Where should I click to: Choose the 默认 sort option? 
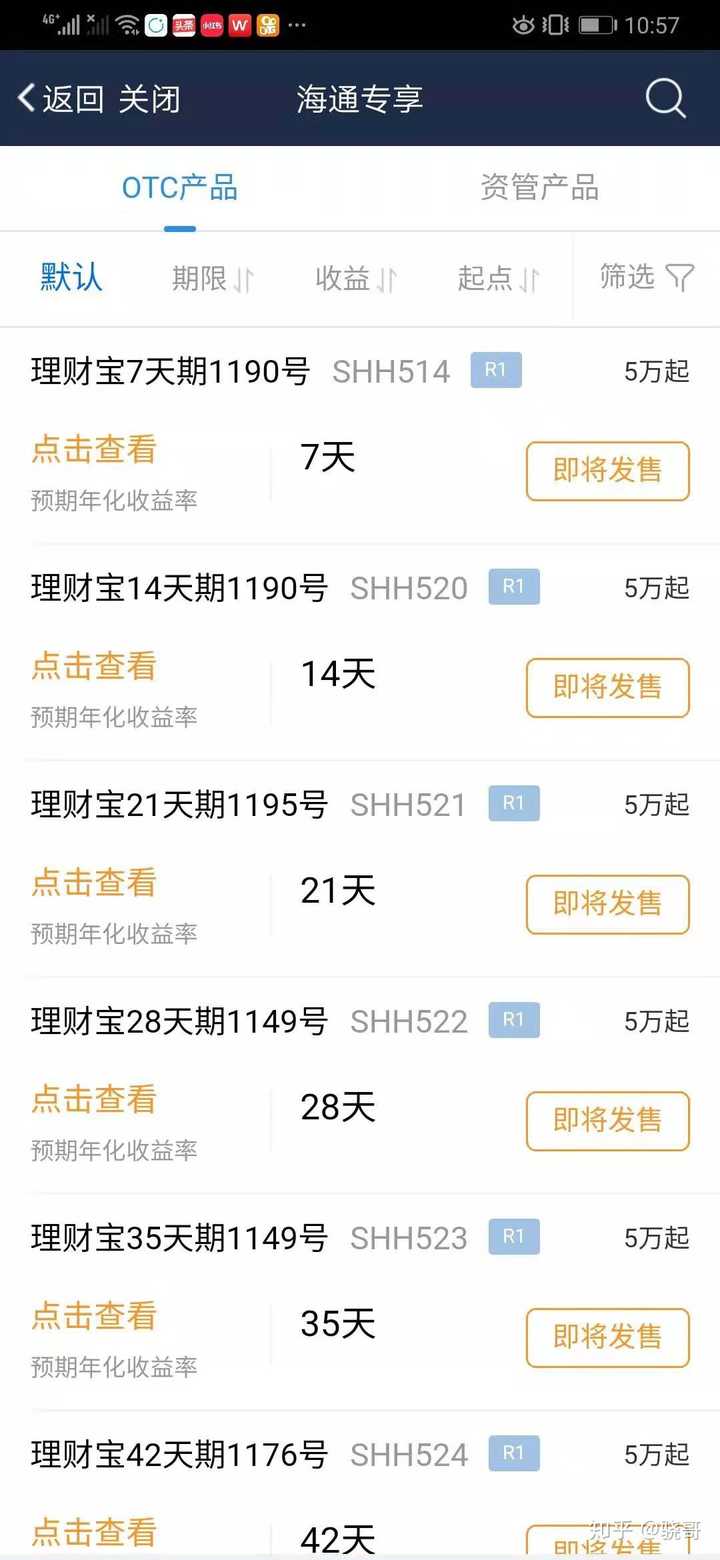(x=71, y=277)
